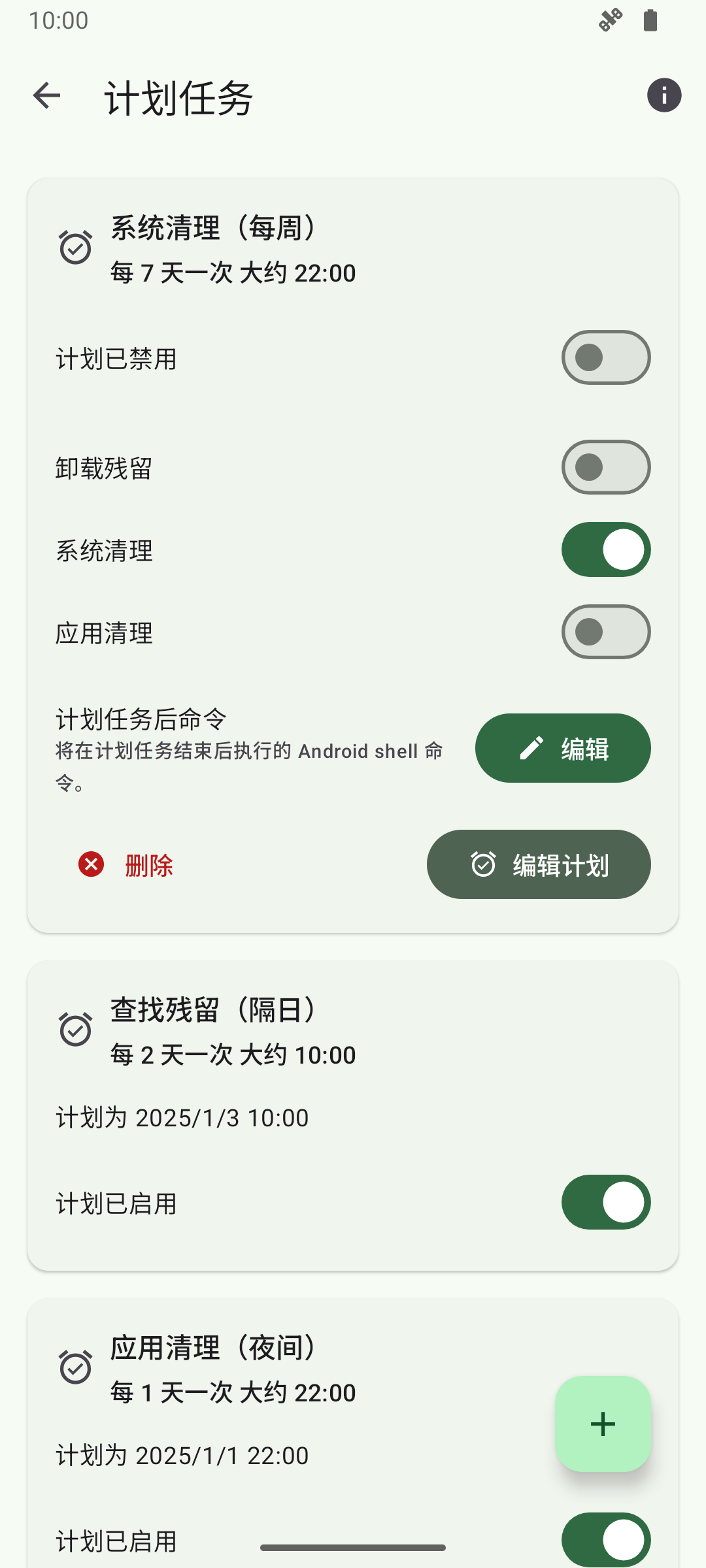Delete the 系统清理（每周）schedule

pyautogui.click(x=126, y=865)
